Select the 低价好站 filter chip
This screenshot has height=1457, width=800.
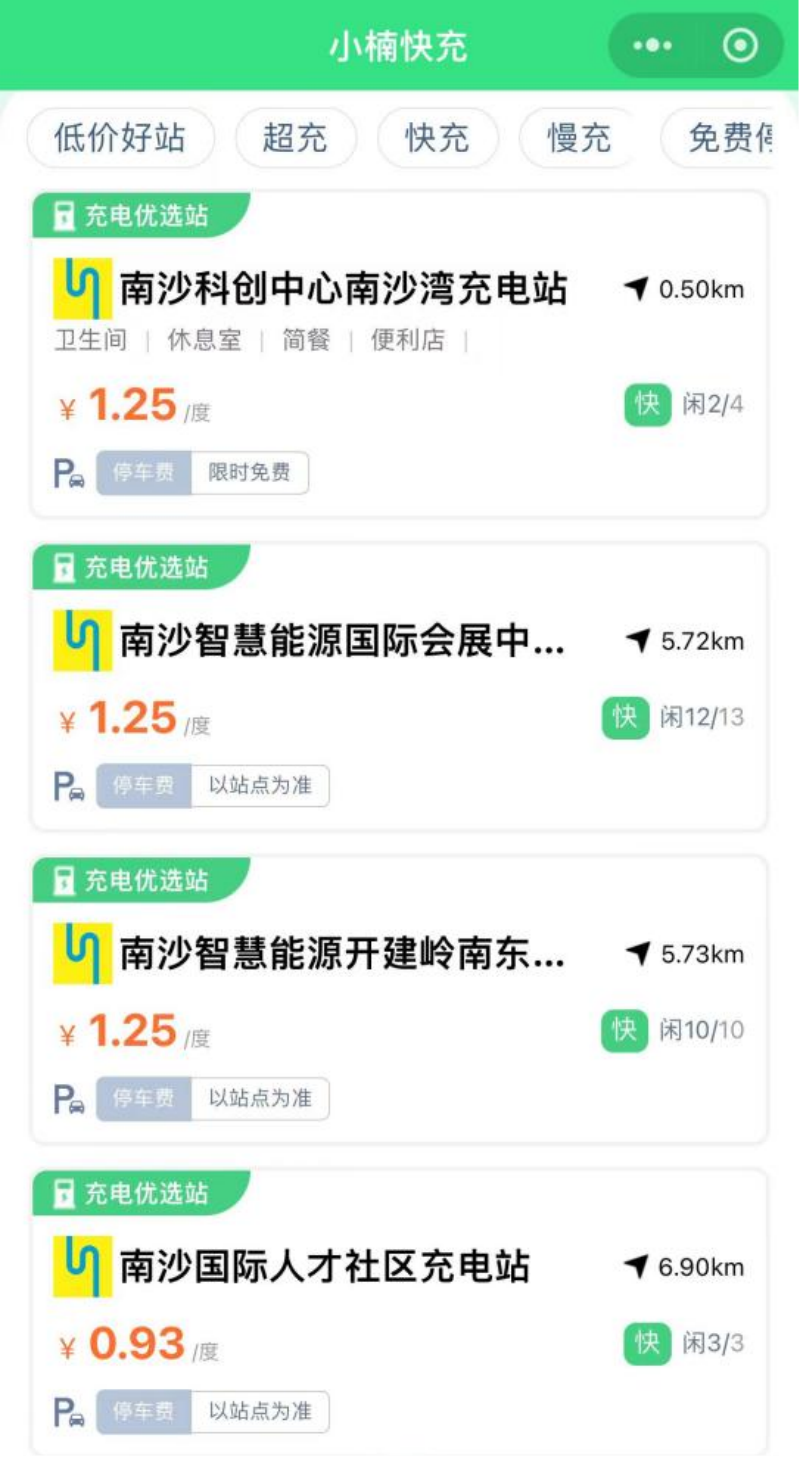pyautogui.click(x=120, y=138)
